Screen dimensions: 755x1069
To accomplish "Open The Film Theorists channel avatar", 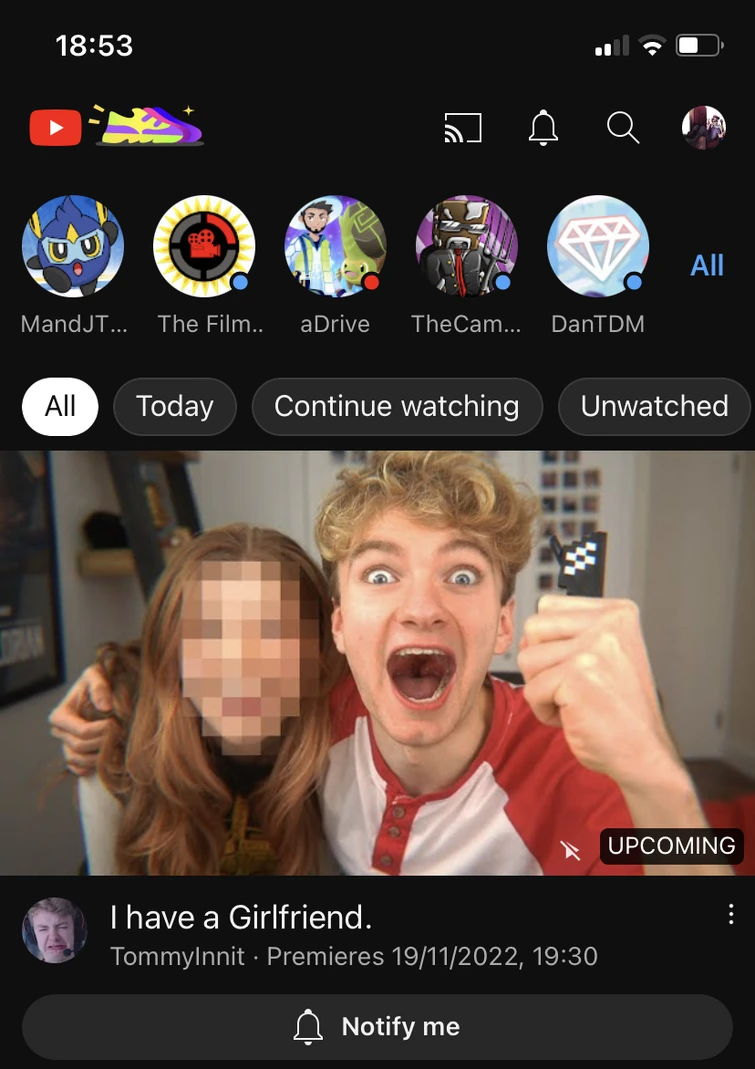I will click(204, 246).
